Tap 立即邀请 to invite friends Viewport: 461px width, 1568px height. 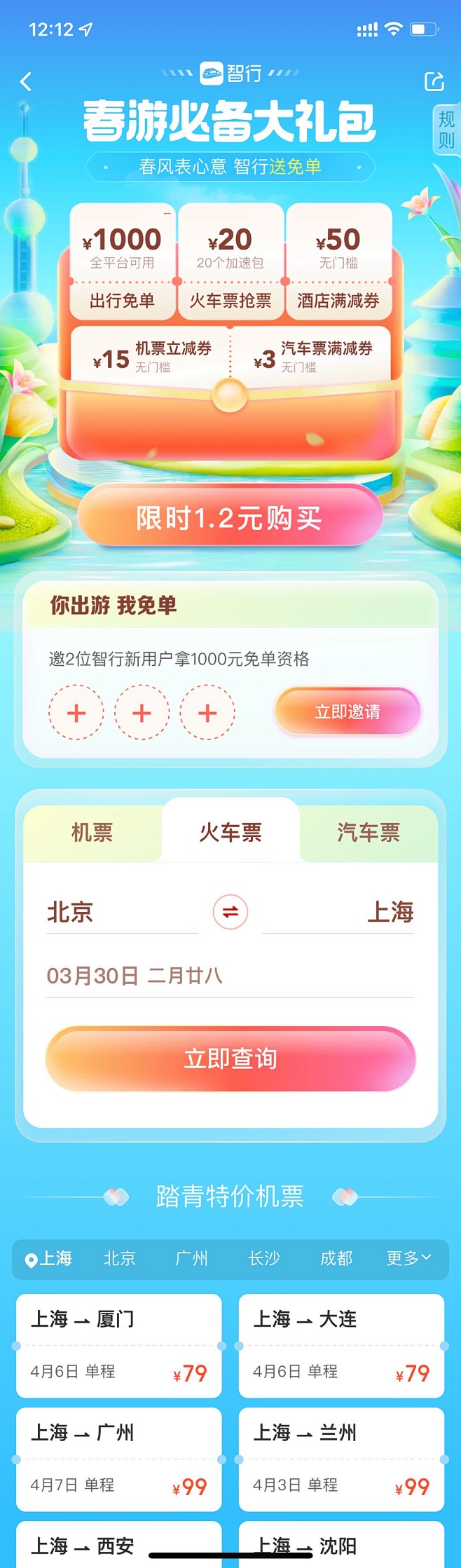coord(348,711)
